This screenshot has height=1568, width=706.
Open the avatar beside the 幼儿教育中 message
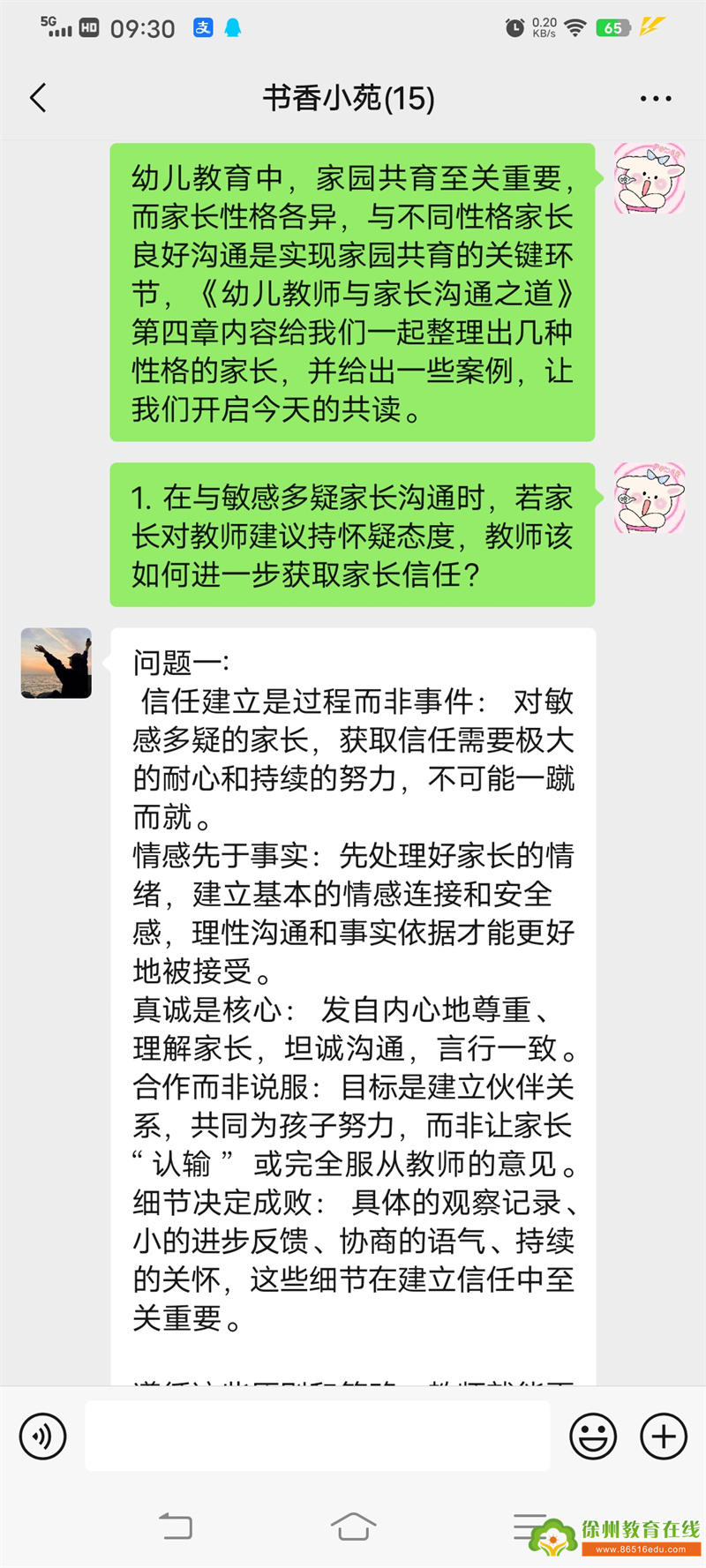[650, 179]
